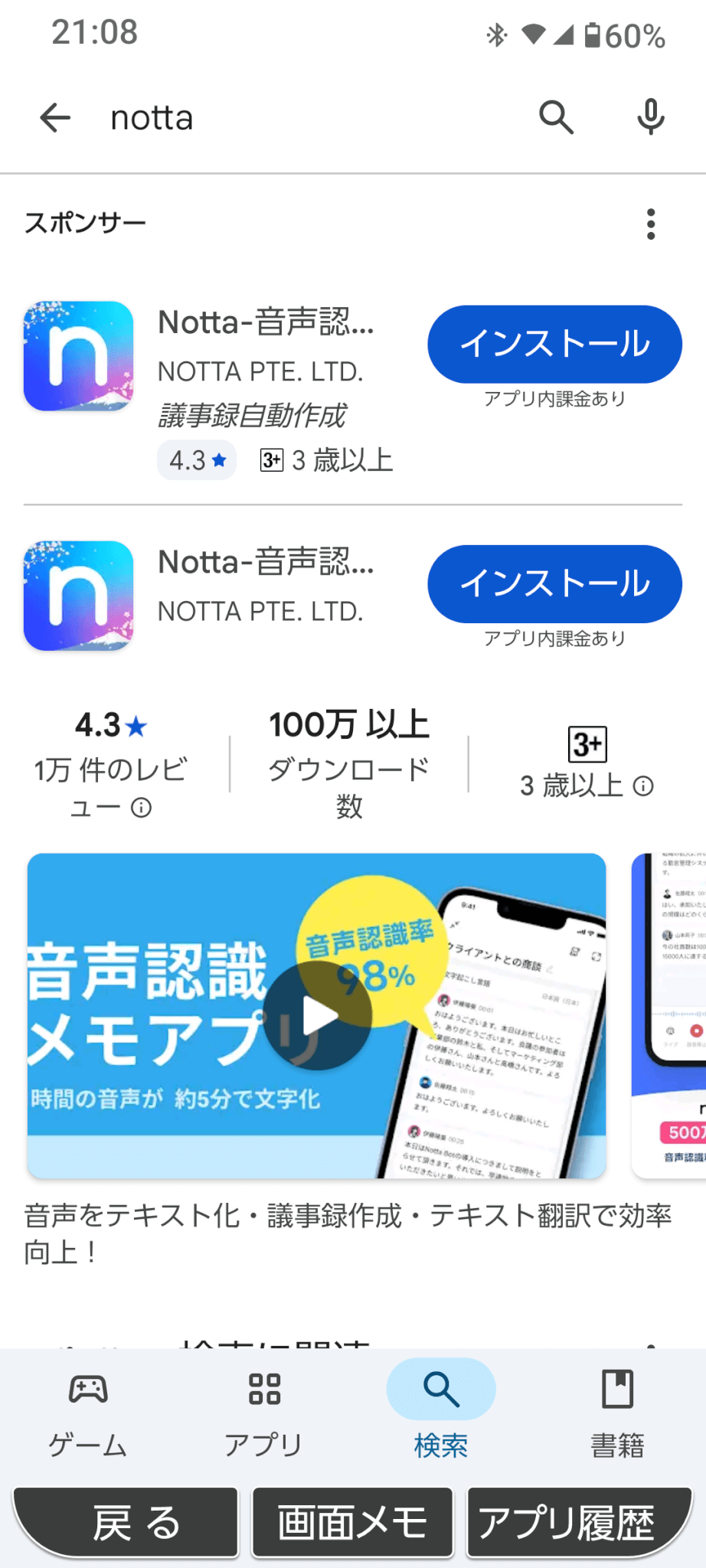Start voice search with the microphone

pyautogui.click(x=651, y=118)
